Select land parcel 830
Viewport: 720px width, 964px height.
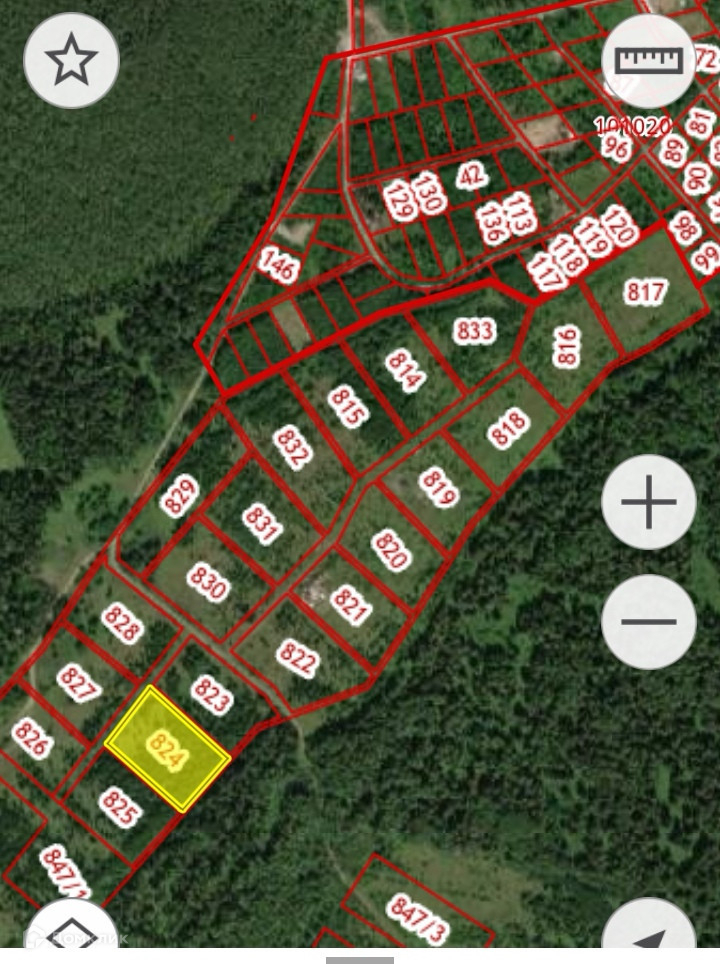coord(208,582)
